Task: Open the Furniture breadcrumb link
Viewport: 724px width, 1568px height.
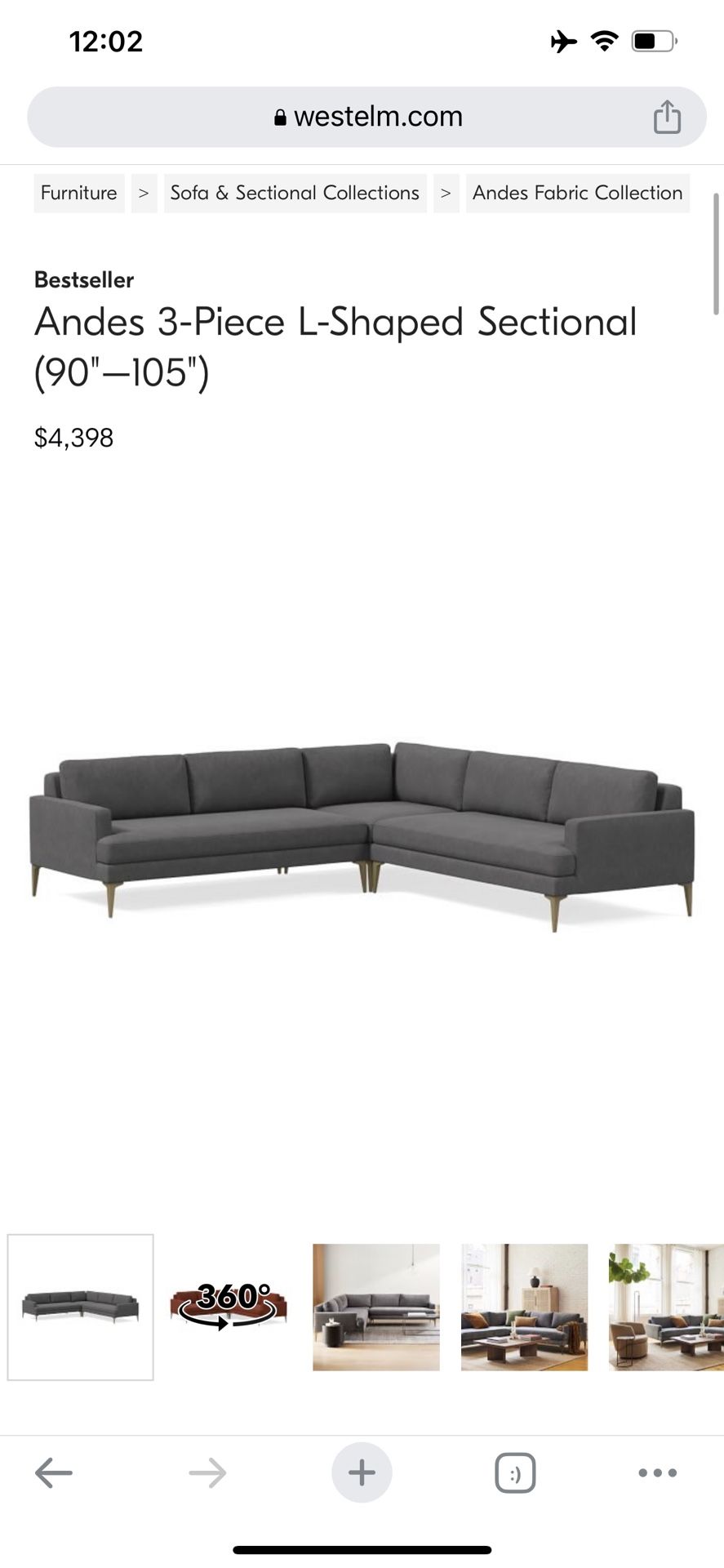Action: point(78,193)
